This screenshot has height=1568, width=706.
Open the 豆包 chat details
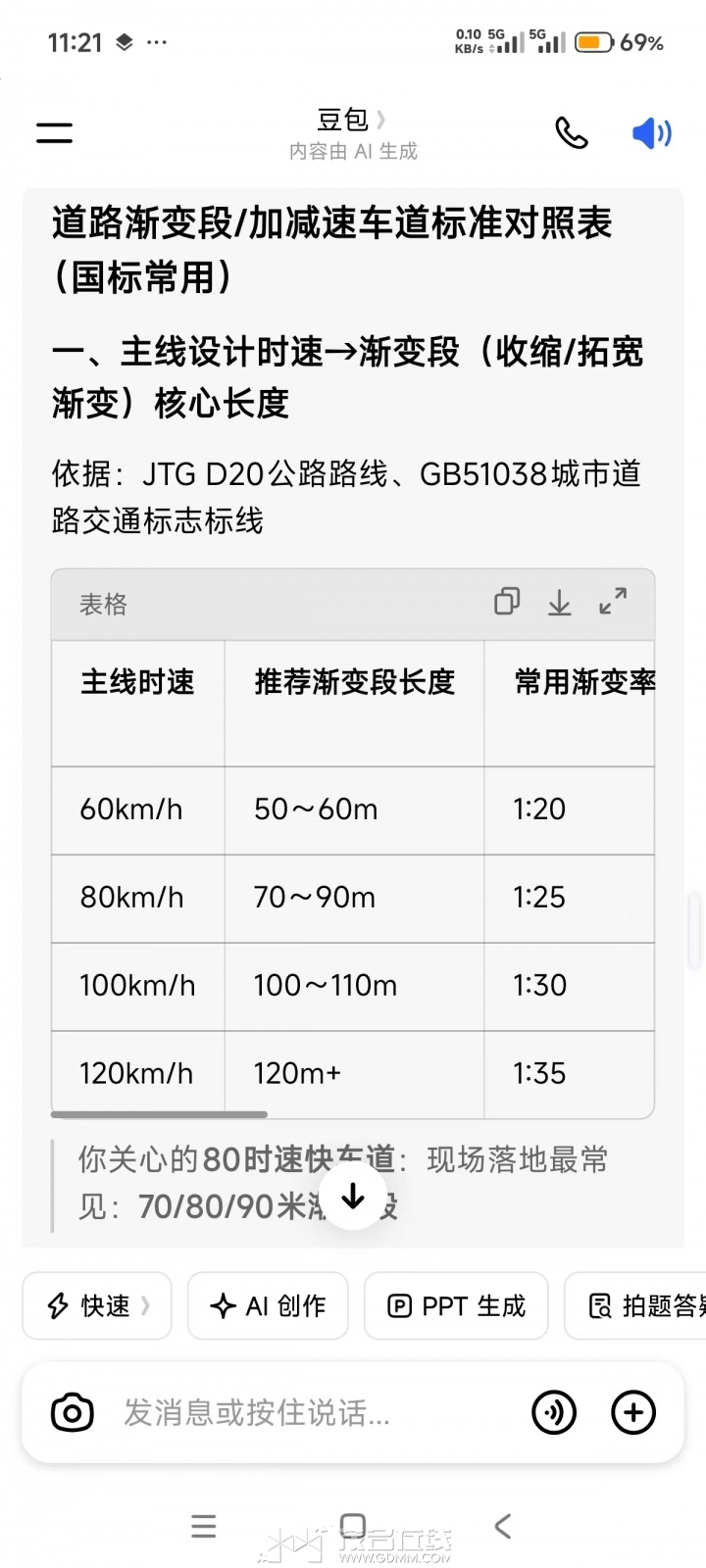click(351, 121)
